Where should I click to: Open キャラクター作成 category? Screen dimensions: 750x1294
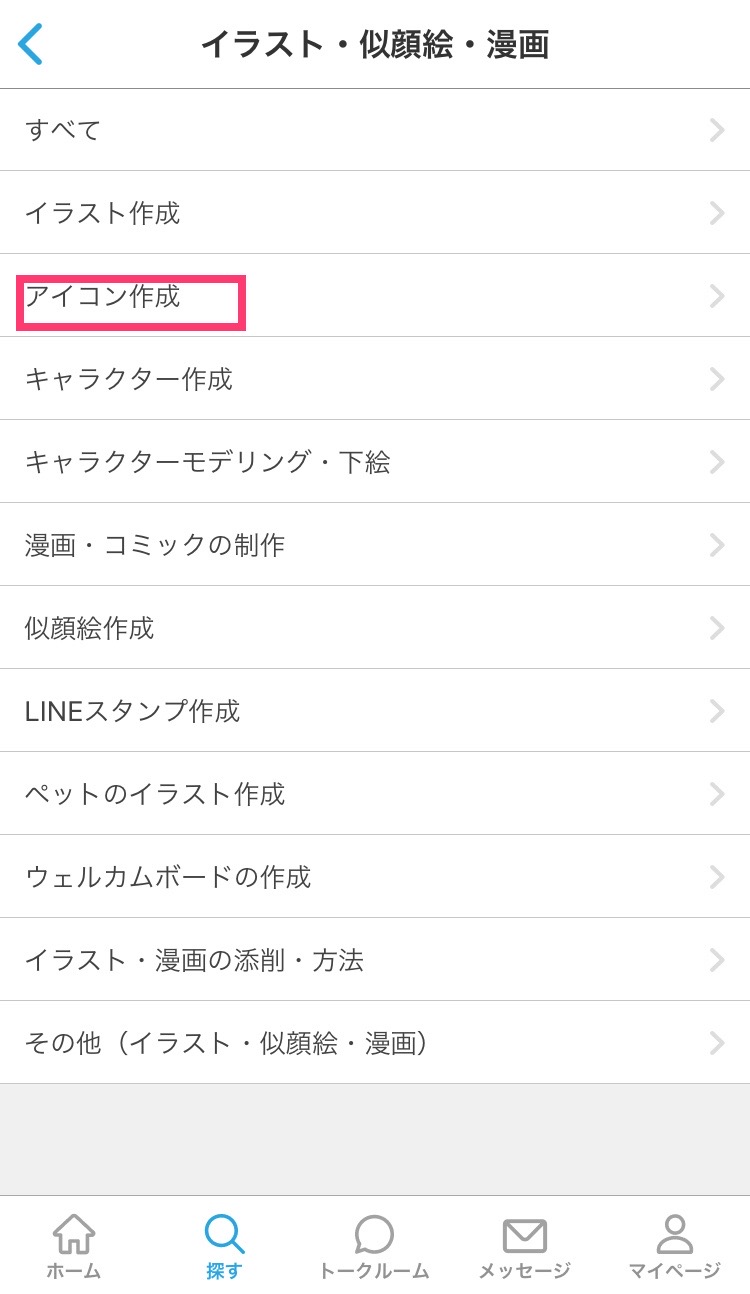pyautogui.click(x=375, y=379)
